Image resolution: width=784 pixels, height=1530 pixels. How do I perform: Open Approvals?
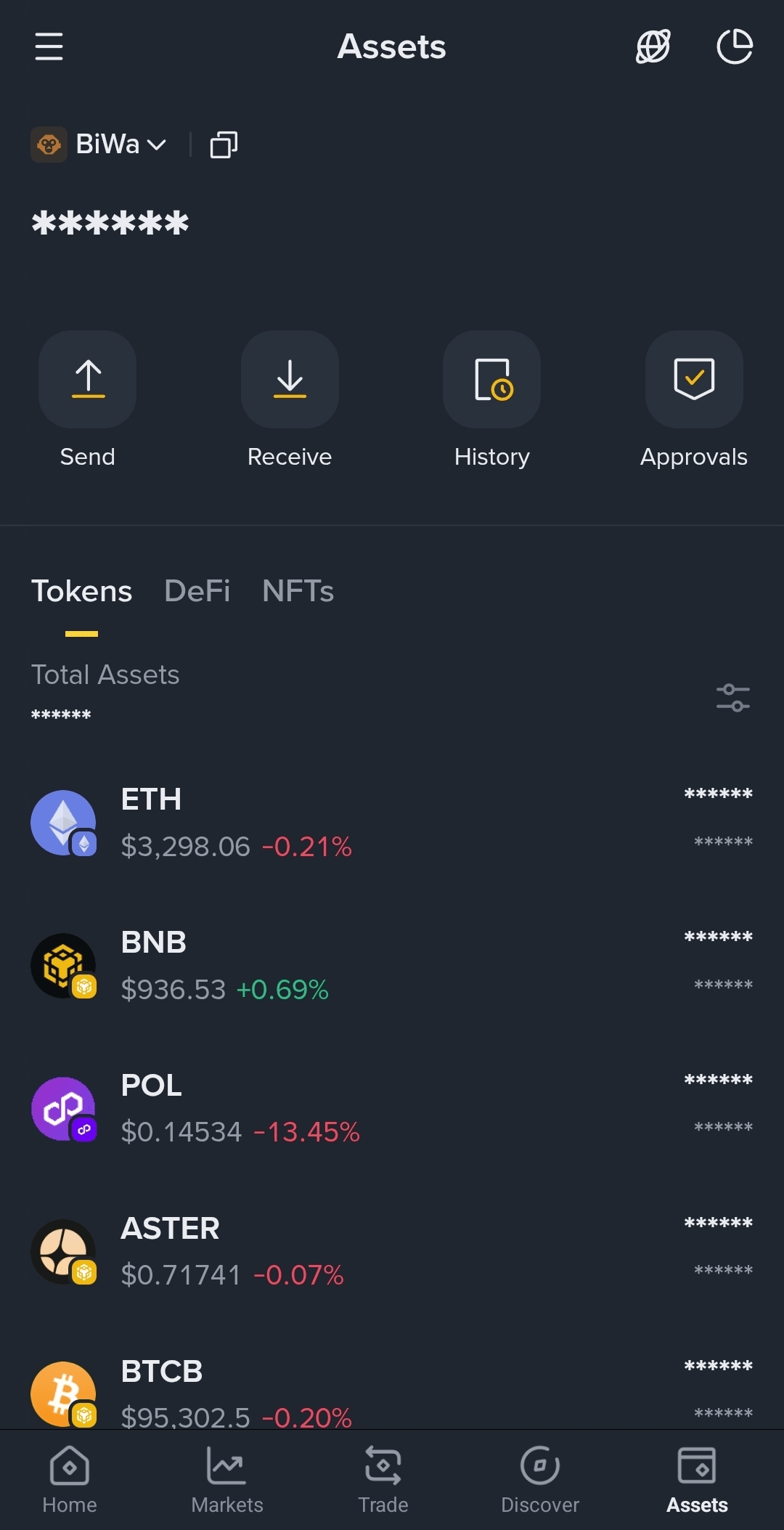694,380
